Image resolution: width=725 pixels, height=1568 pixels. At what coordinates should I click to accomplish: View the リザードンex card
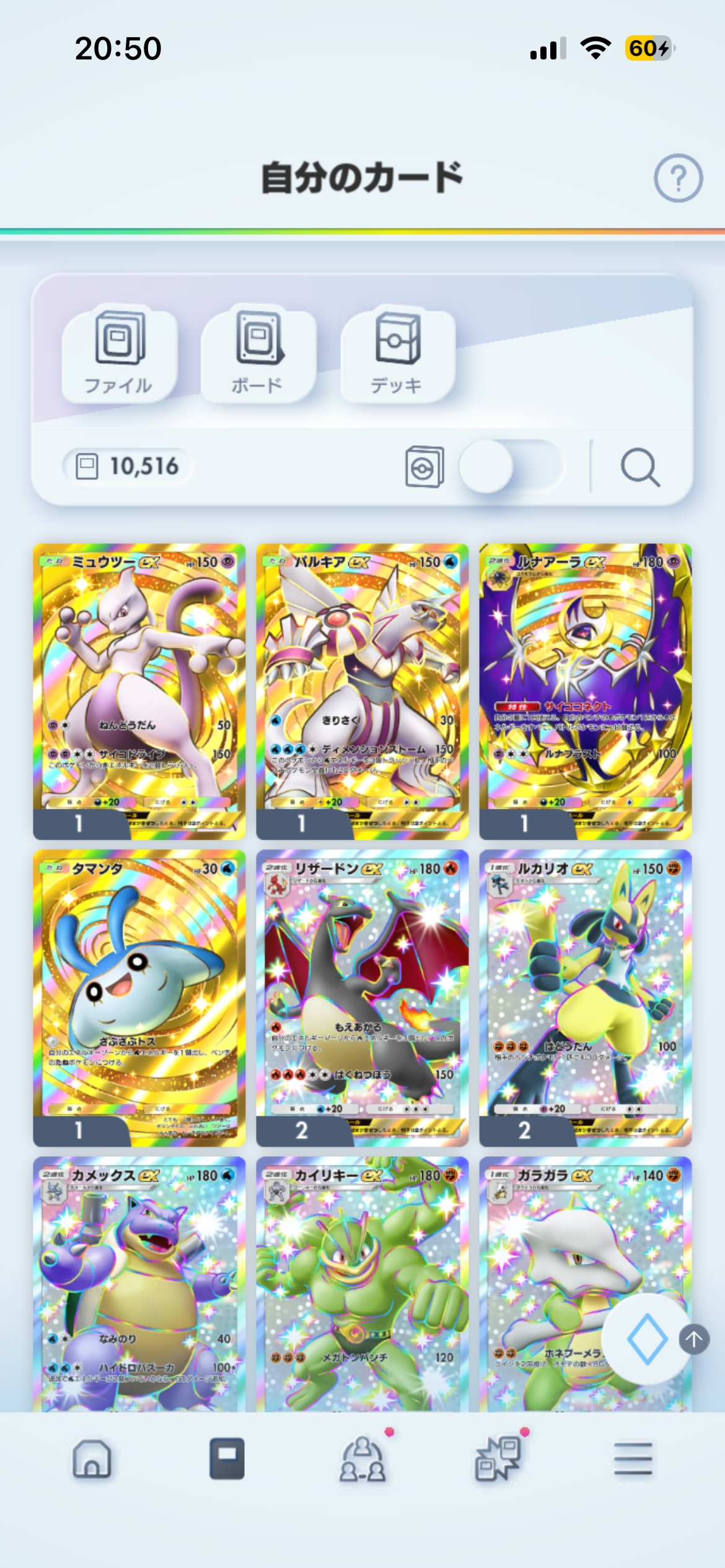(362, 997)
